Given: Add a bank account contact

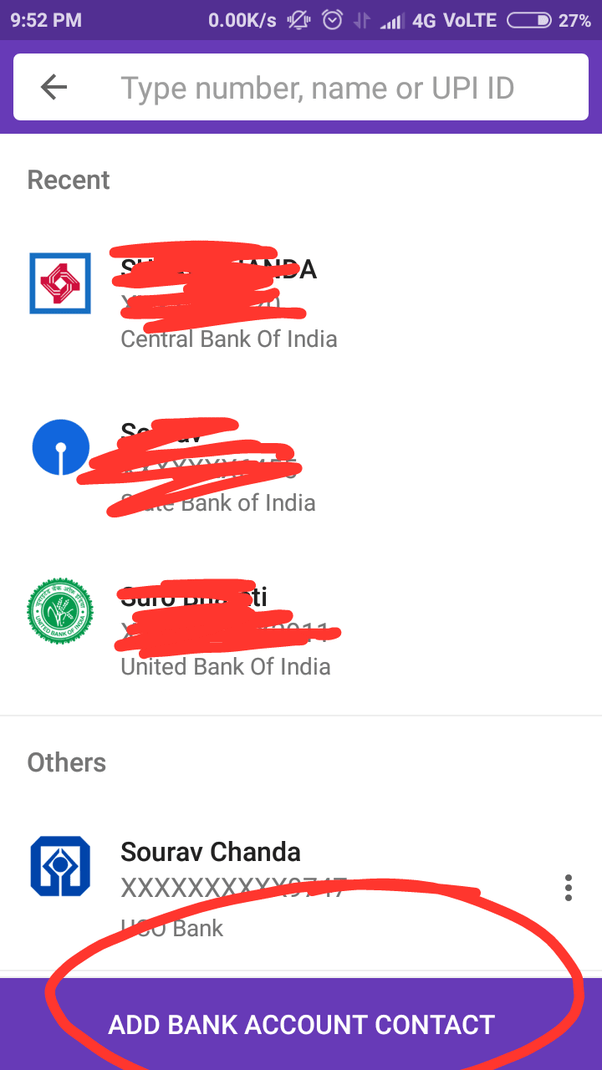Looking at the screenshot, I should 301,1025.
